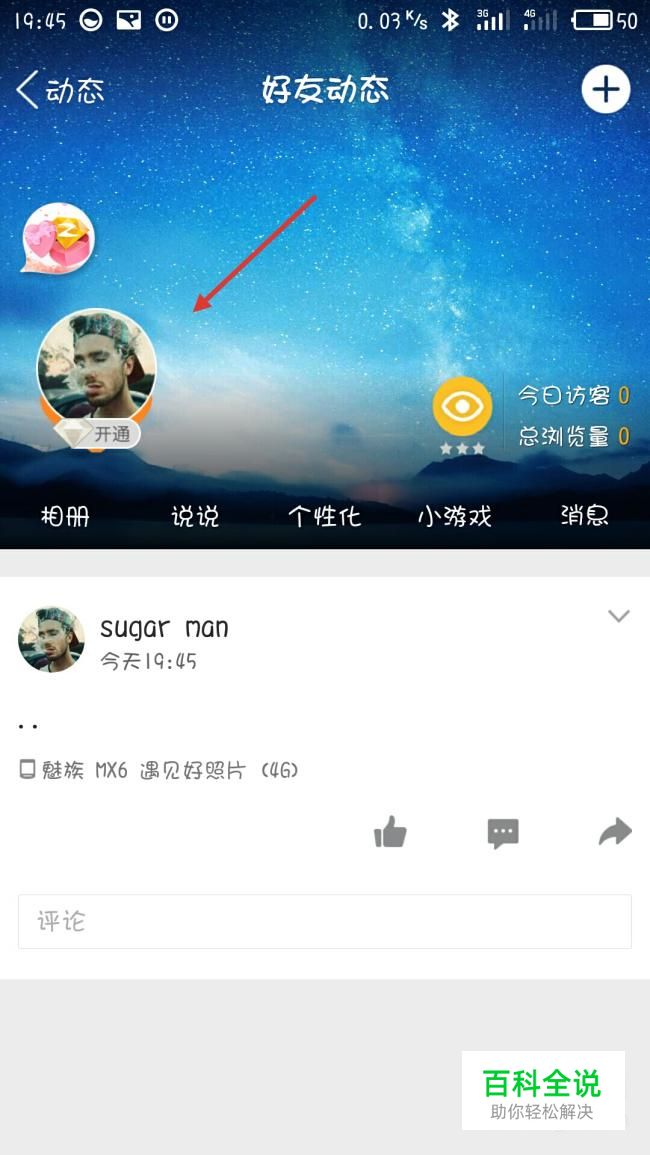
Task: Go back to 动态
Action: pyautogui.click(x=60, y=91)
